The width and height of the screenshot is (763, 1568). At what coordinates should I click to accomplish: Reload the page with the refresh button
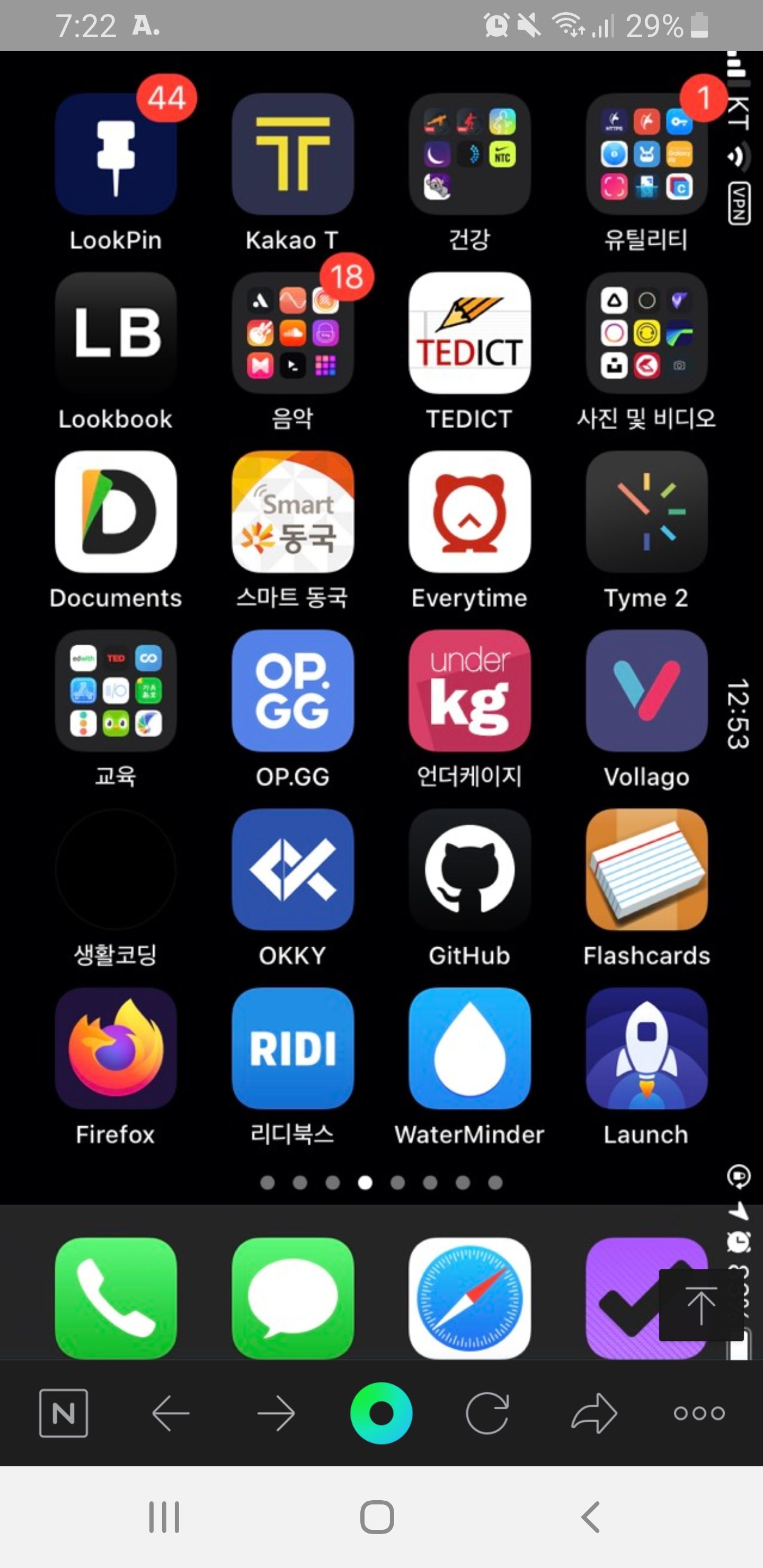point(487,1413)
